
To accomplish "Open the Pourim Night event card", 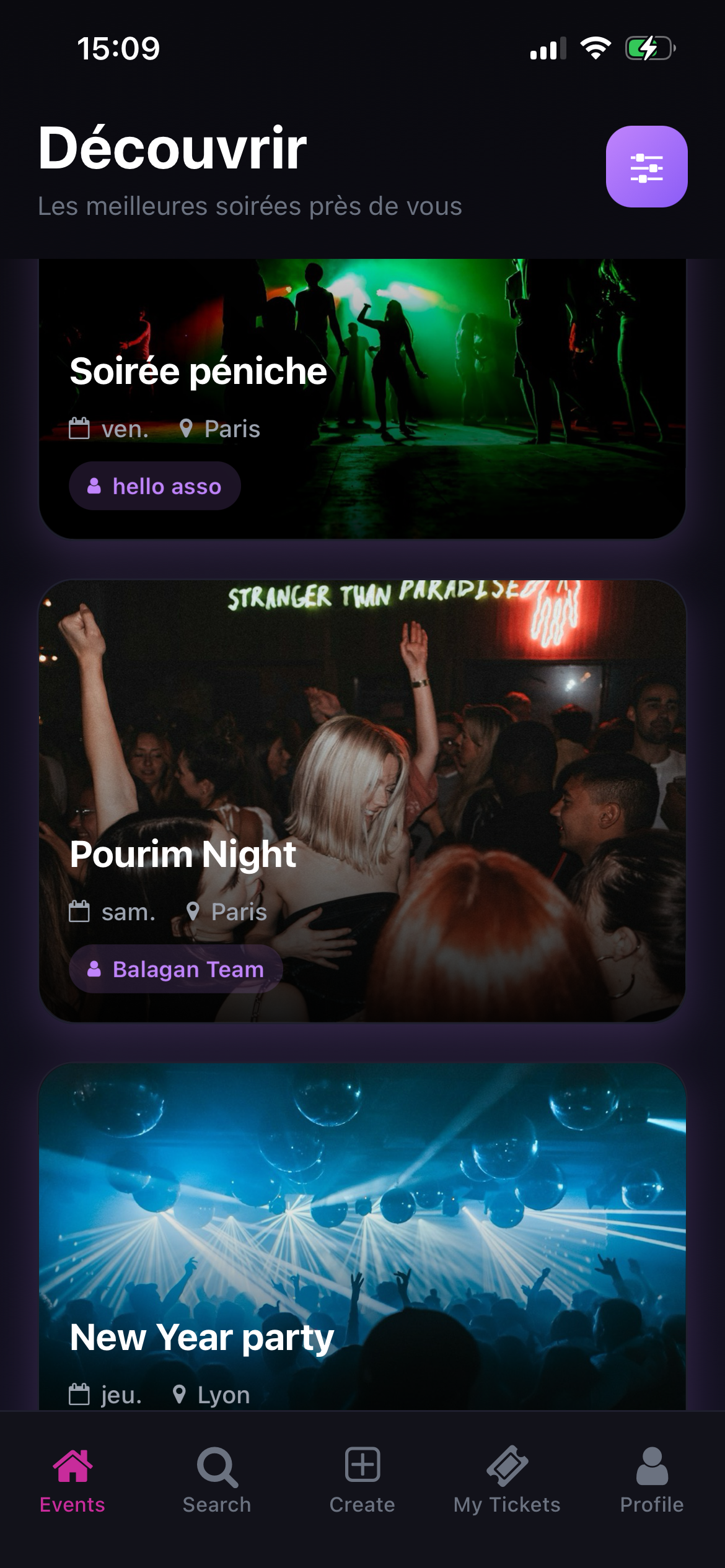I will (362, 801).
